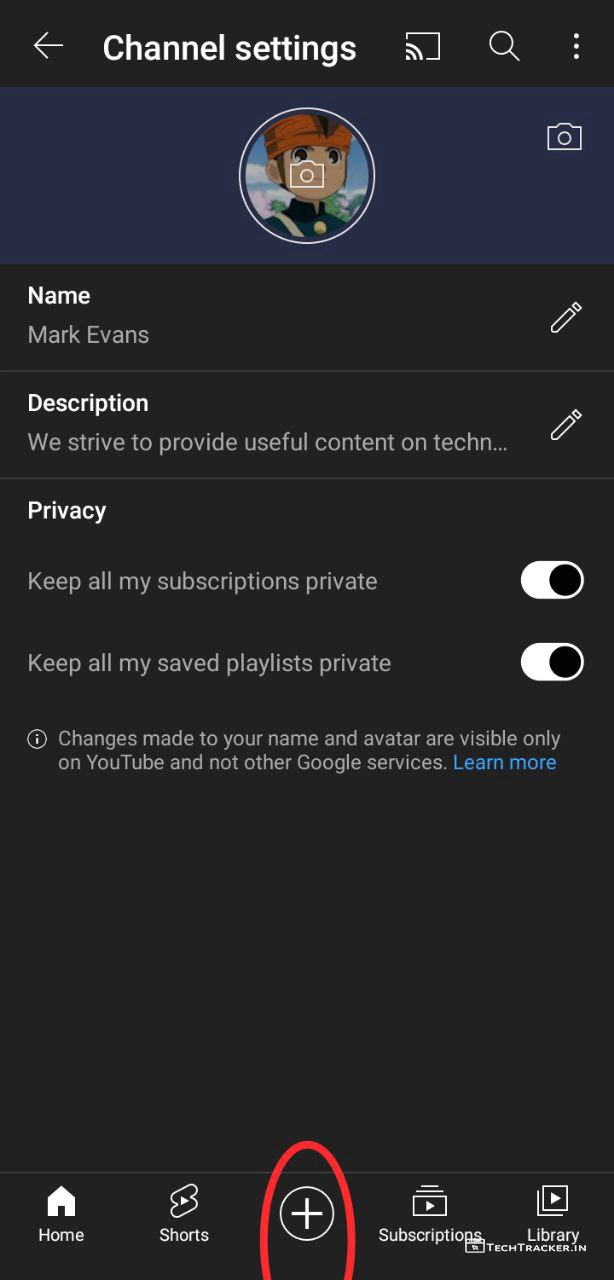The height and width of the screenshot is (1280, 614).
Task: Switch to the Shorts tab
Action: (184, 1214)
